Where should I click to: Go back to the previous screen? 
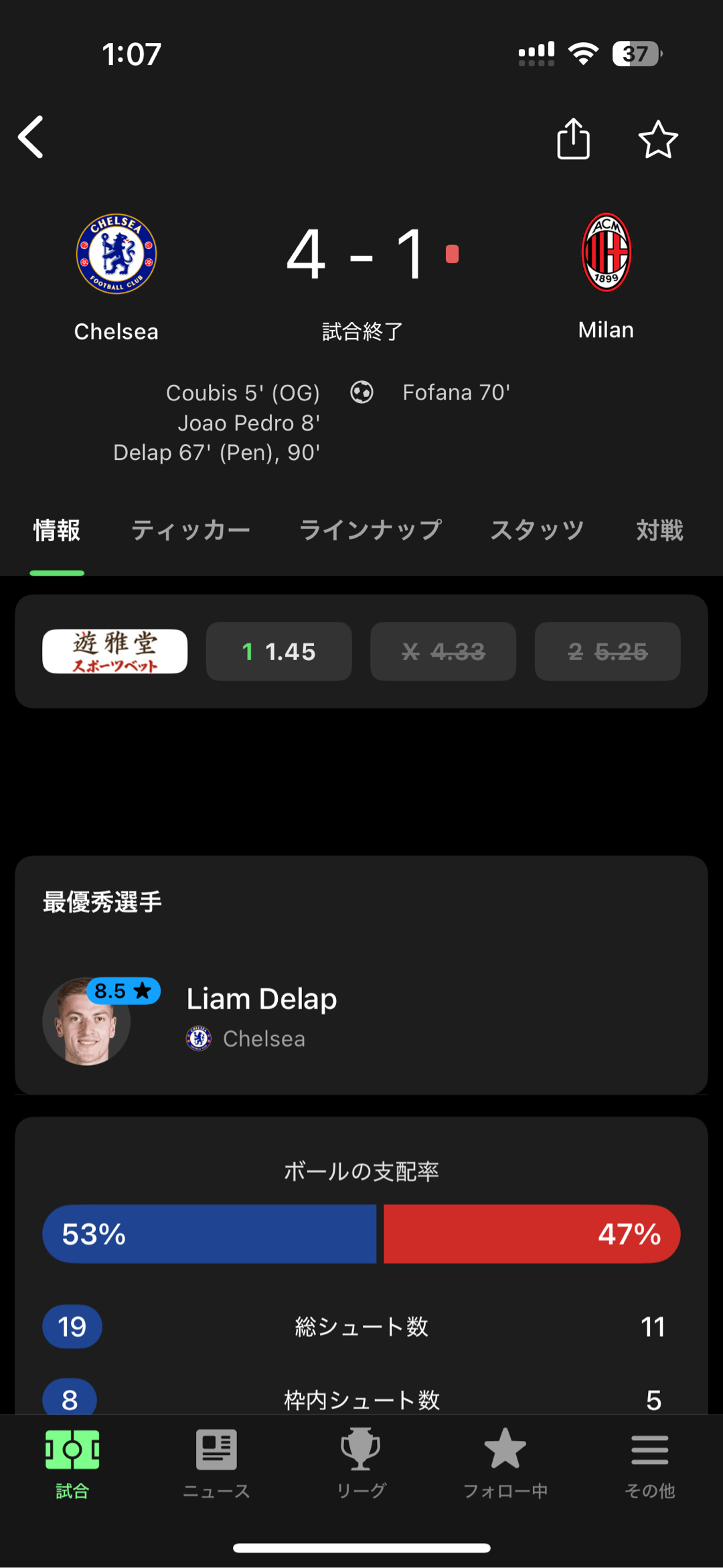(x=31, y=137)
